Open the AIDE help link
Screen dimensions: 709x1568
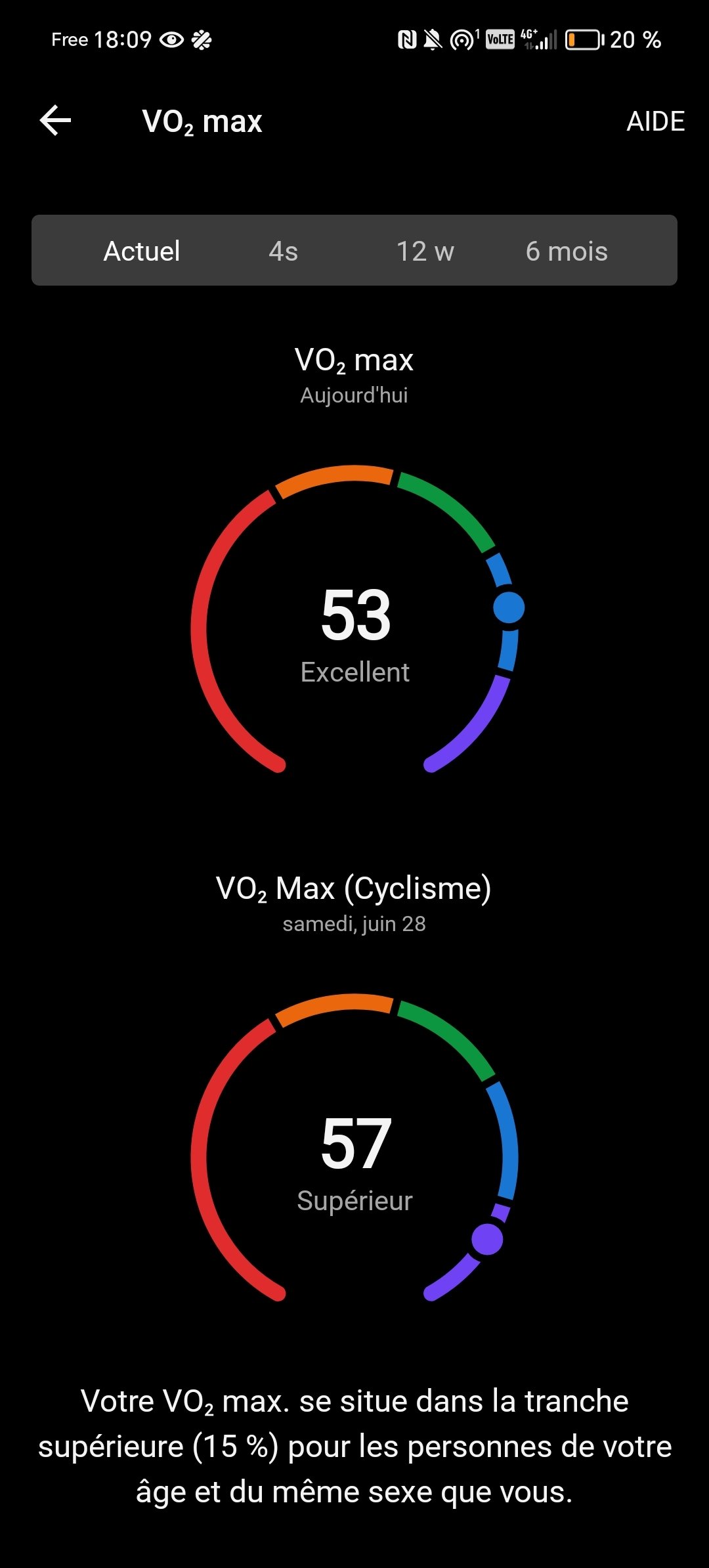click(655, 121)
